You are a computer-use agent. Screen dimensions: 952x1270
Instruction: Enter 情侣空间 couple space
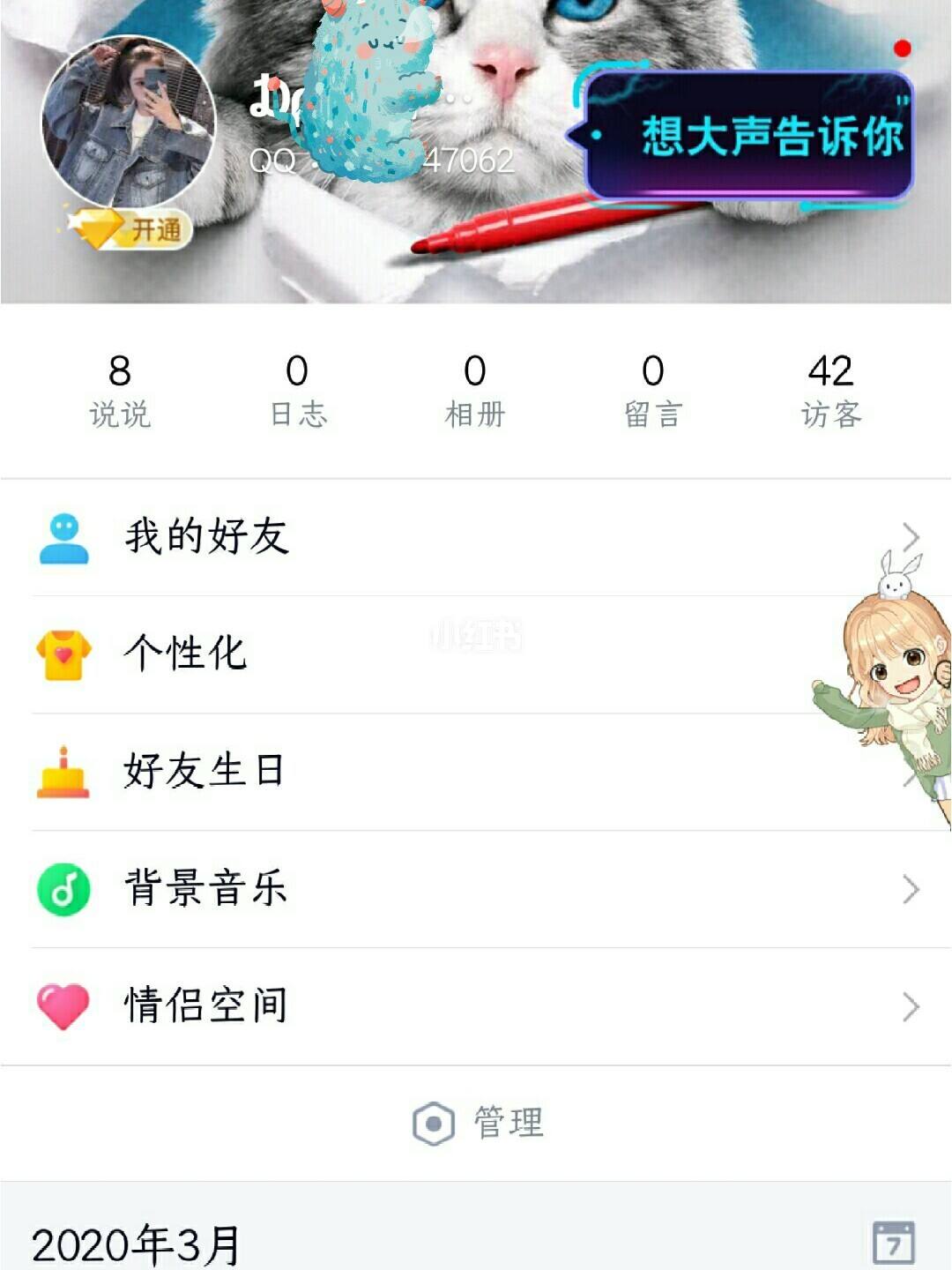click(x=476, y=1005)
